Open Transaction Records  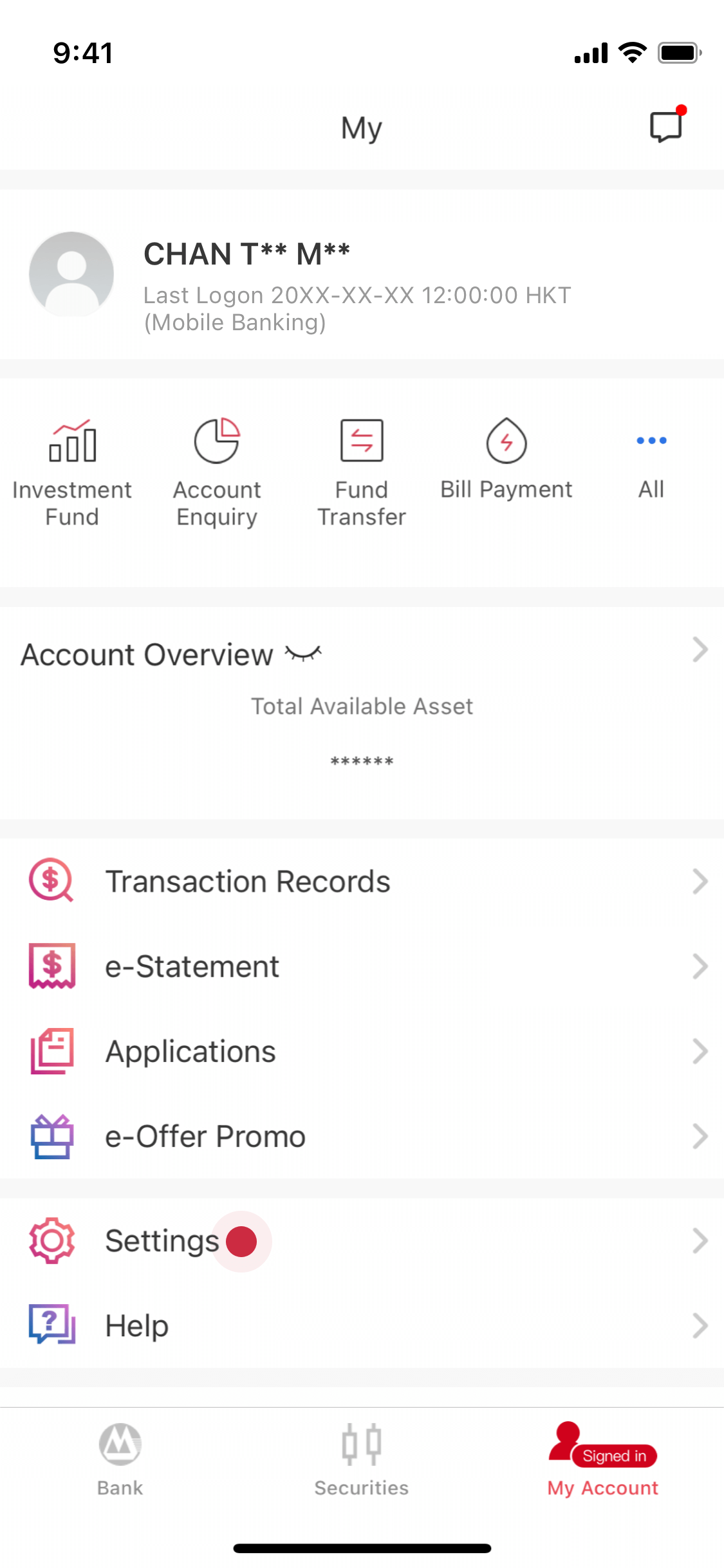[x=362, y=881]
